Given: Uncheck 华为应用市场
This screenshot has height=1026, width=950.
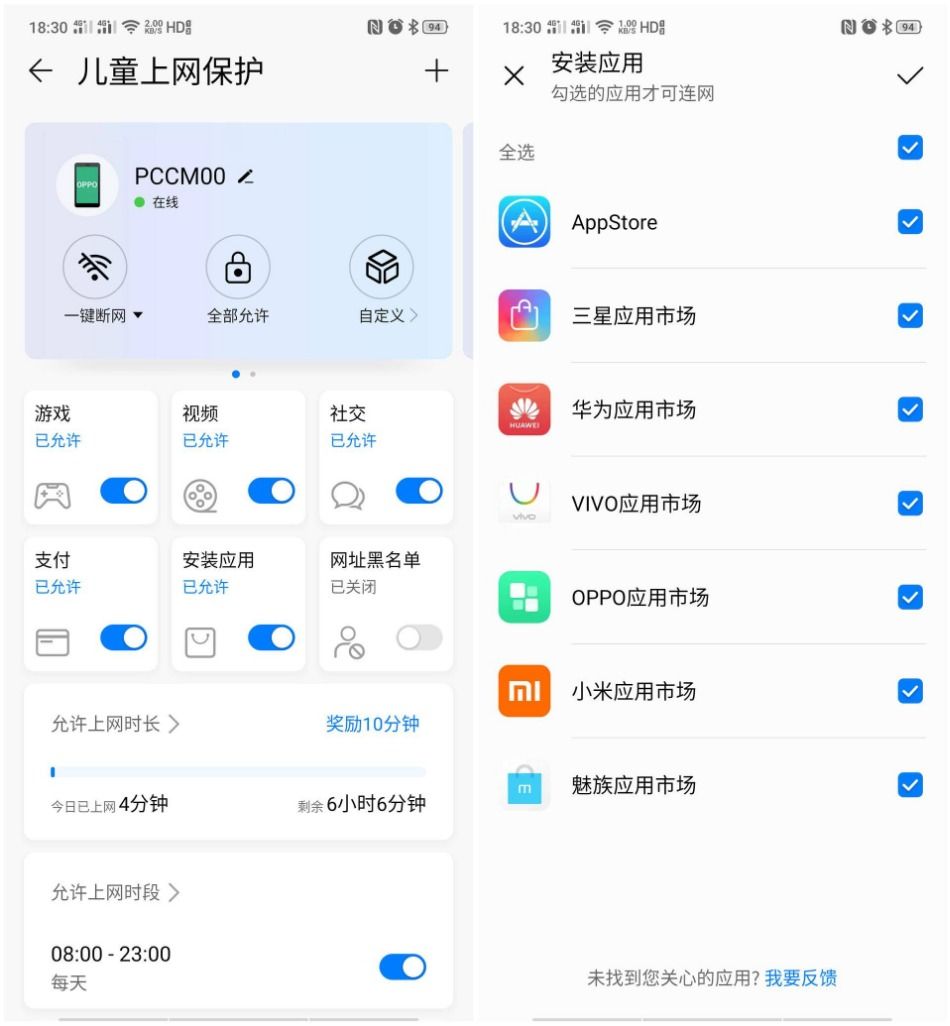Looking at the screenshot, I should (910, 409).
